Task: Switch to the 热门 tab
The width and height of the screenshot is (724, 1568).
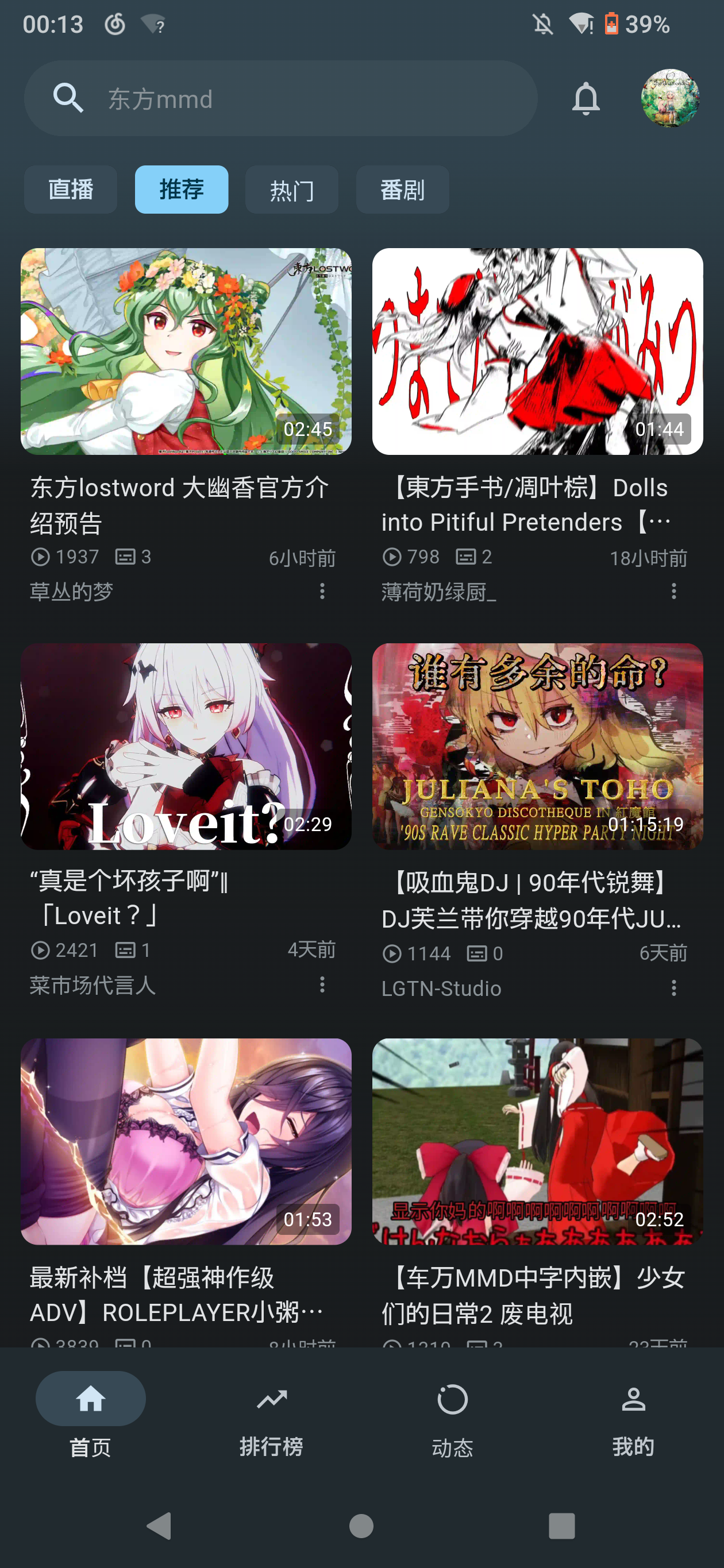Action: tap(292, 190)
